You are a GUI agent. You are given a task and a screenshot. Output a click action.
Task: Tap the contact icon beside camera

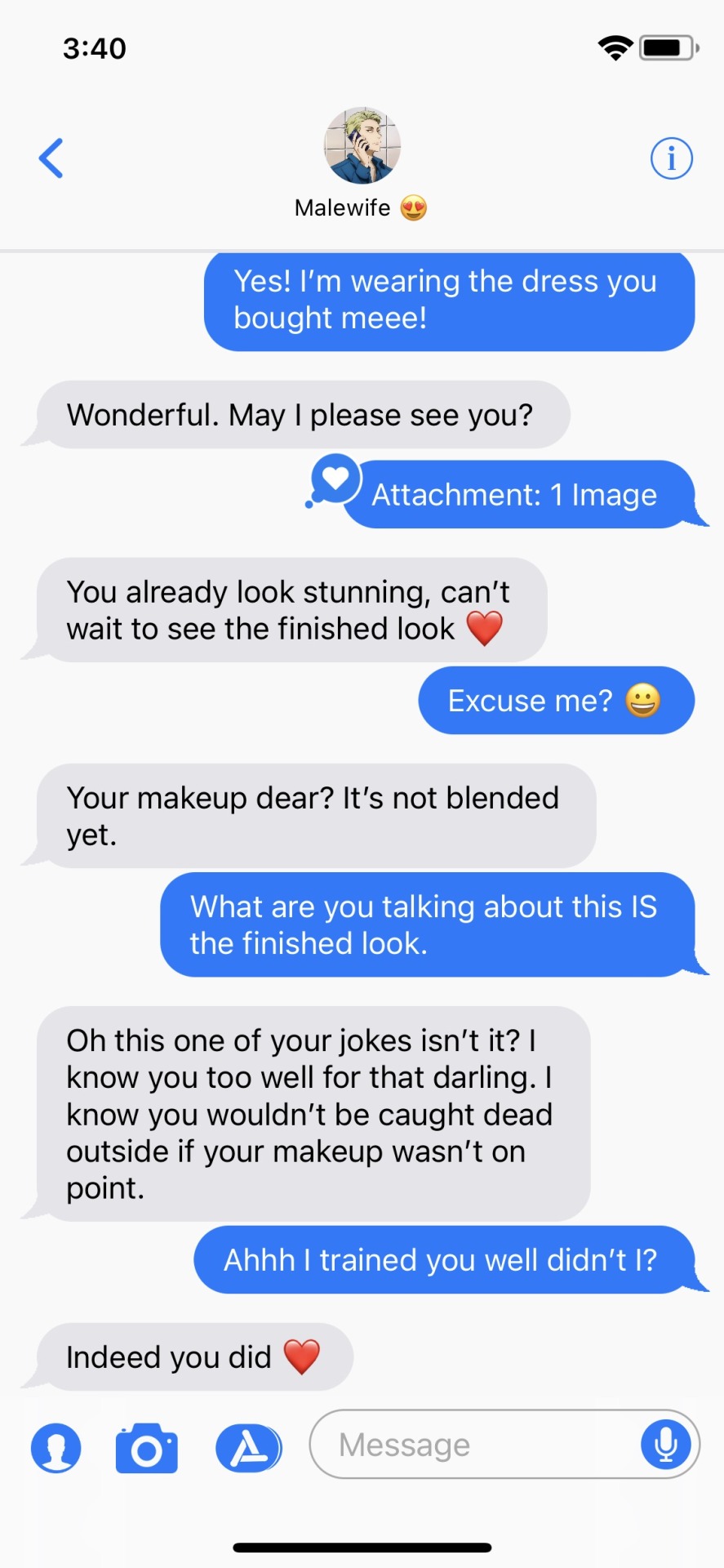click(56, 1448)
